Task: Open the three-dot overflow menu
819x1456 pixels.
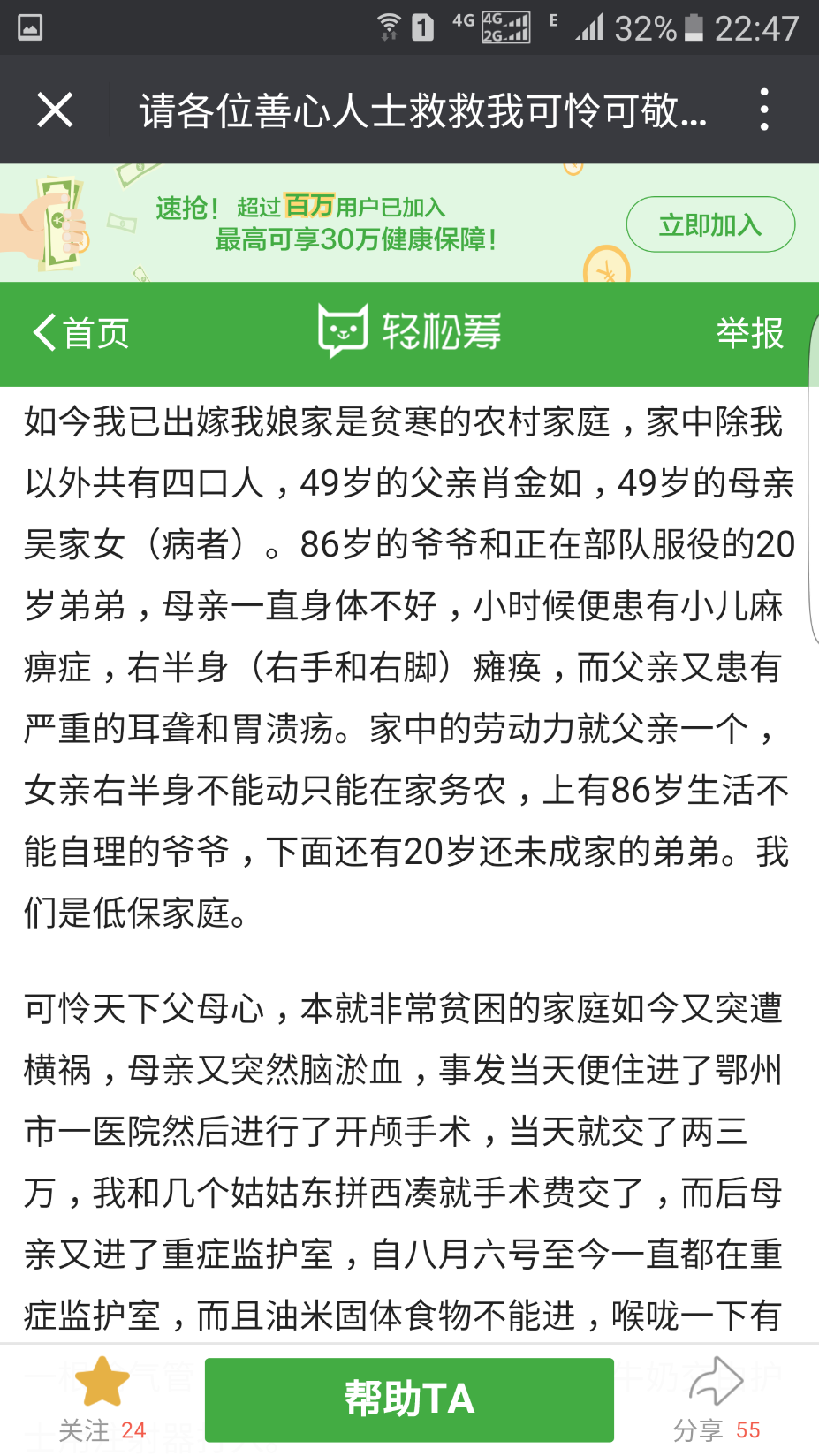Action: (764, 110)
